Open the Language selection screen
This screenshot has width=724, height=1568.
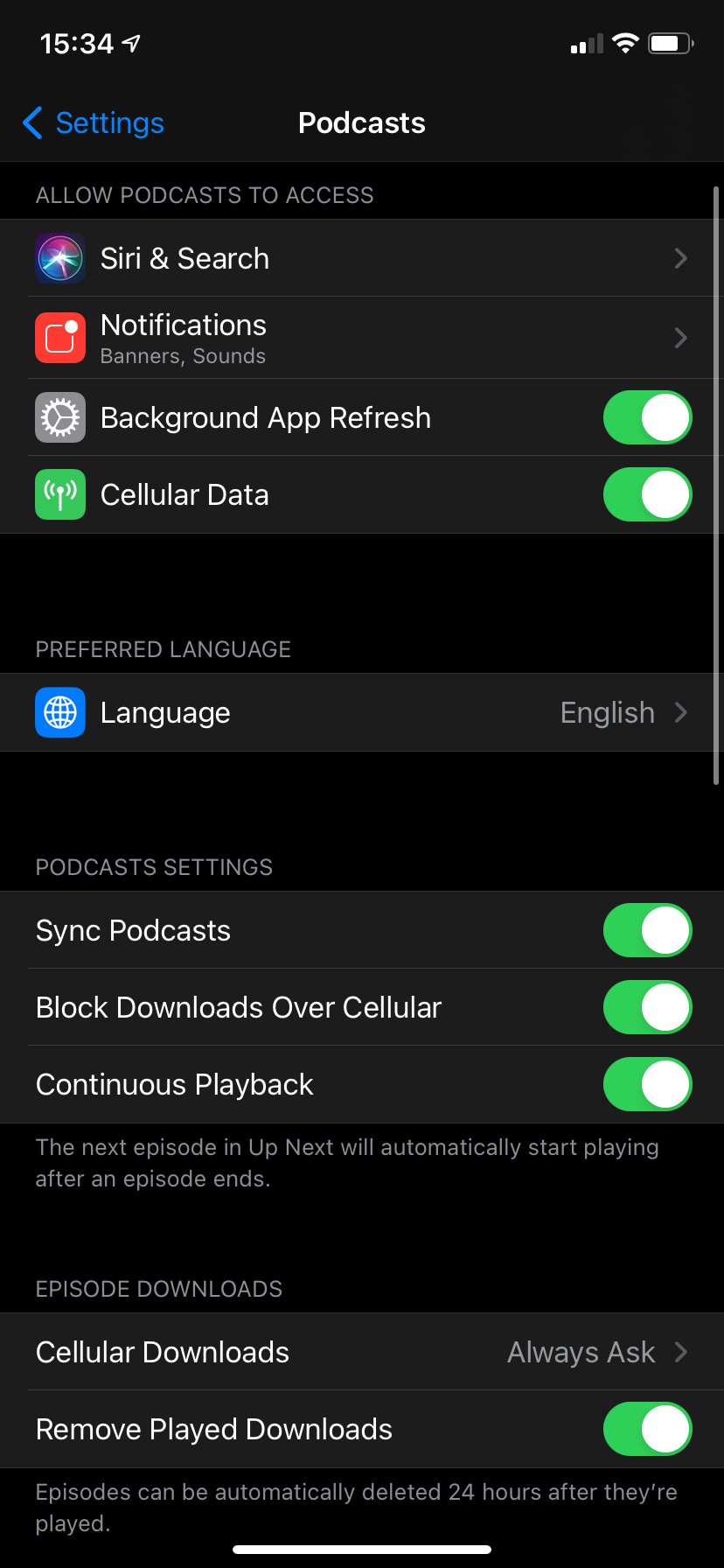coord(362,712)
